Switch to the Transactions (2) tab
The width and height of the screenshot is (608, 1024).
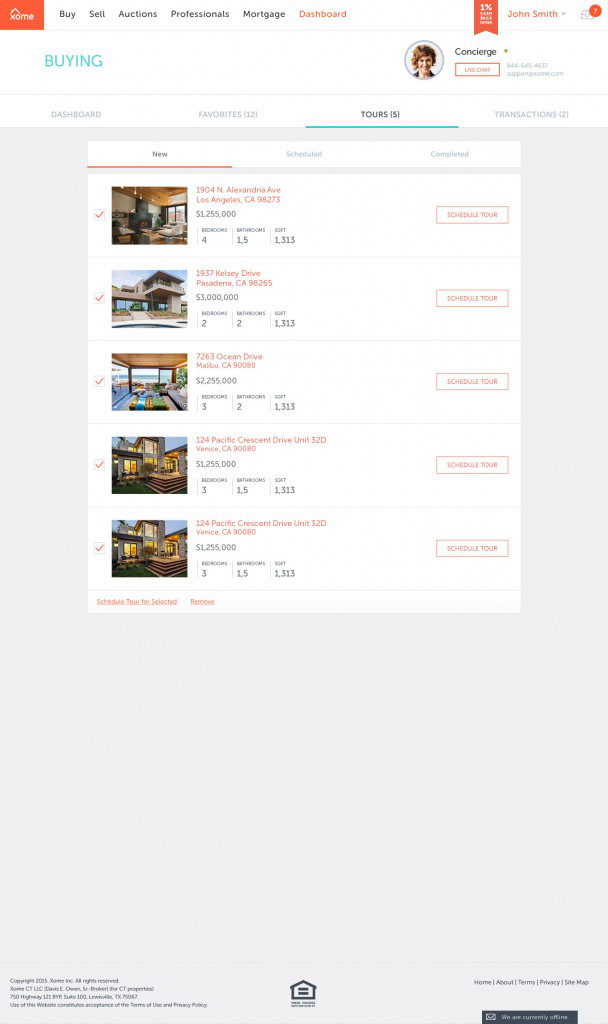point(531,114)
